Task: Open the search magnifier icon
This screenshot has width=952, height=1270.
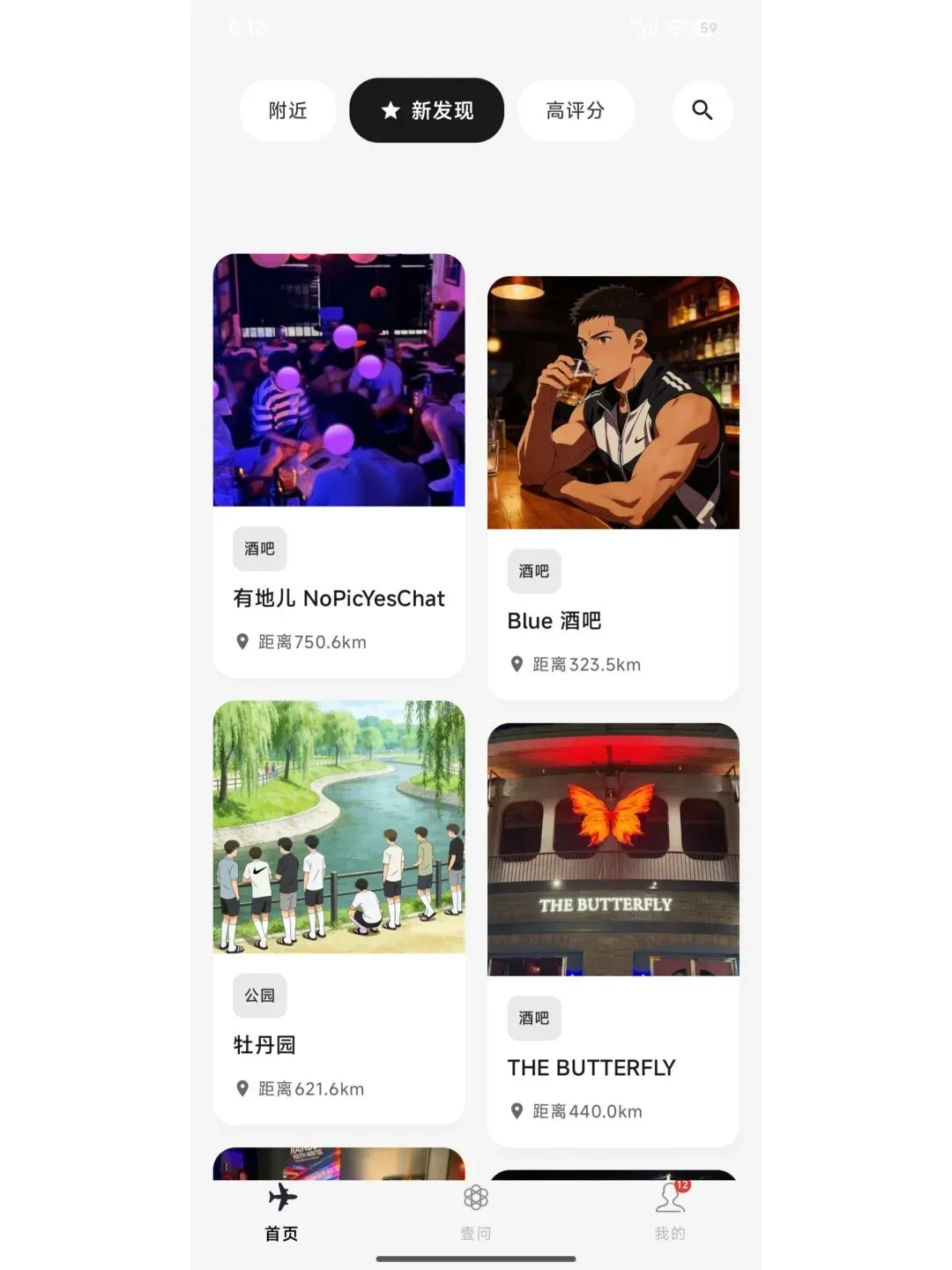Action: tap(703, 110)
